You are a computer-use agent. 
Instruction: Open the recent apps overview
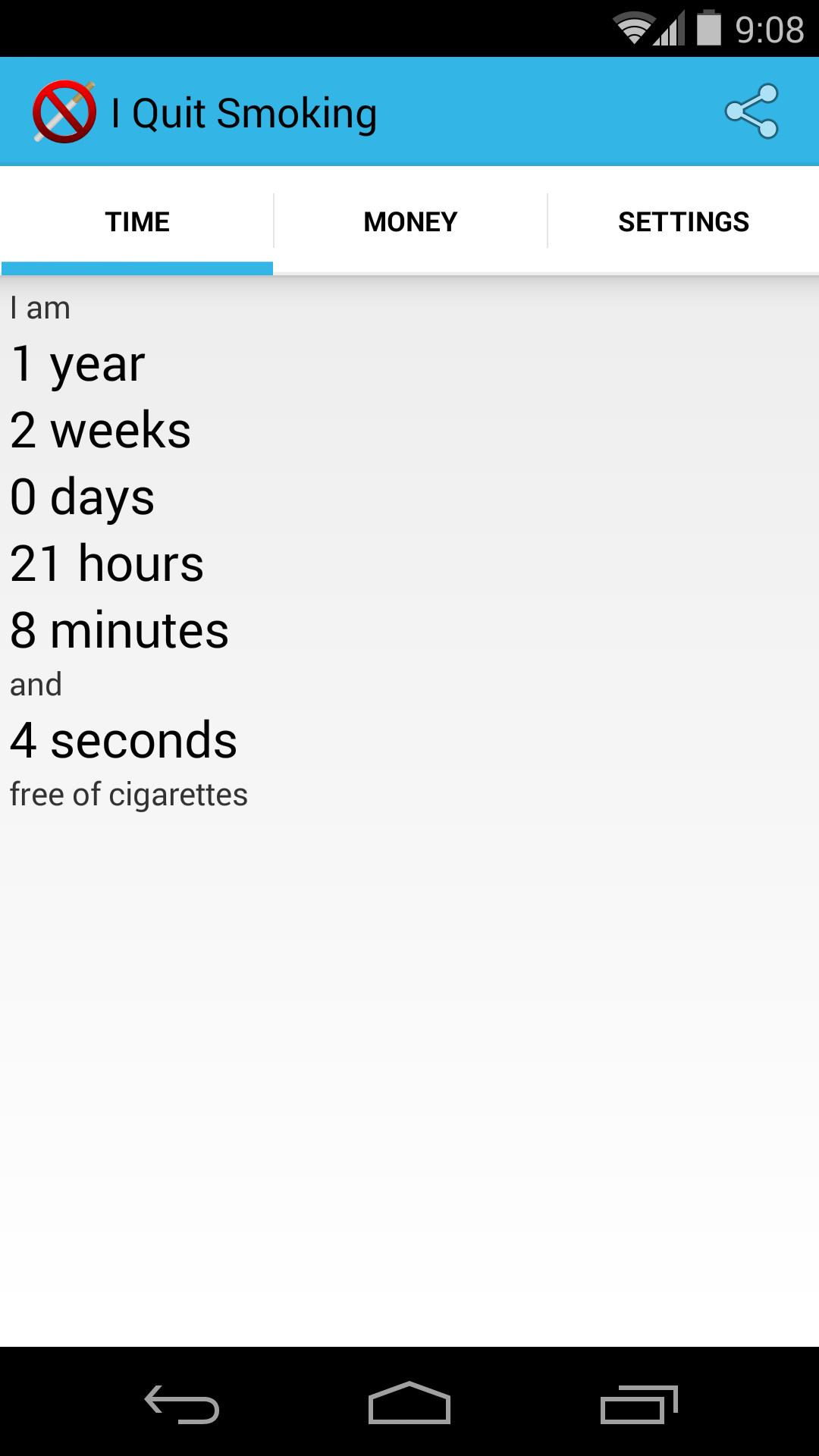[639, 1403]
